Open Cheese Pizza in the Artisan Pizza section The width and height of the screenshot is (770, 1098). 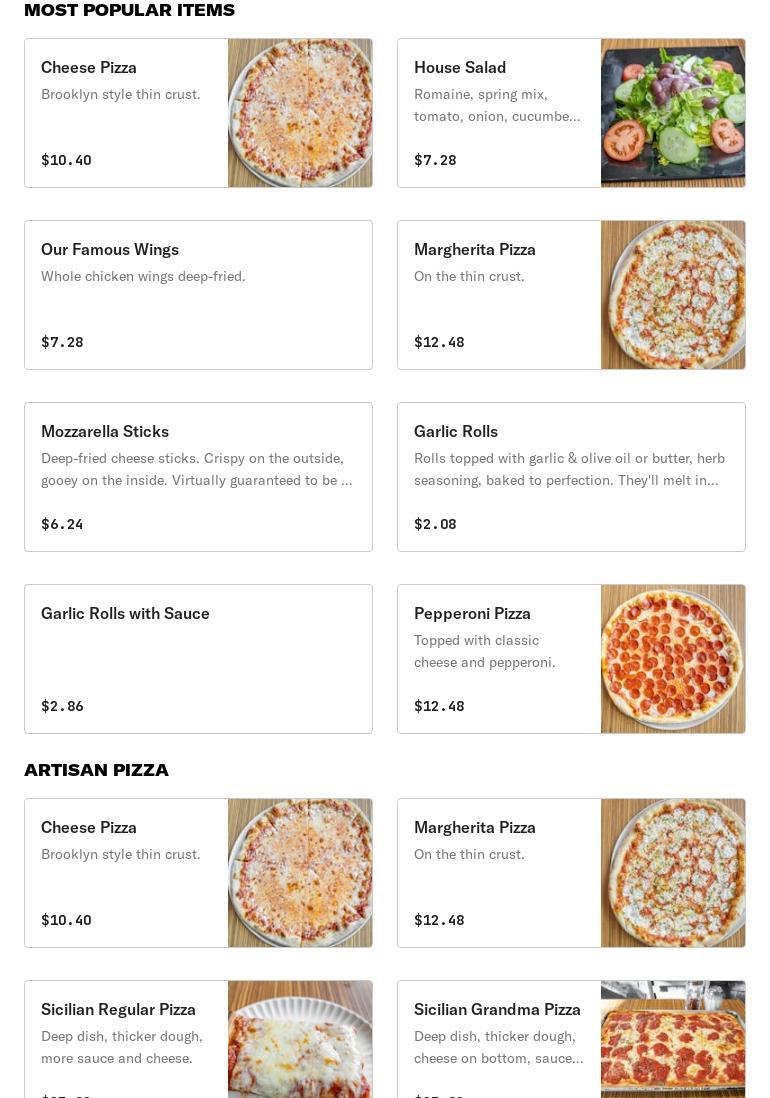198,873
